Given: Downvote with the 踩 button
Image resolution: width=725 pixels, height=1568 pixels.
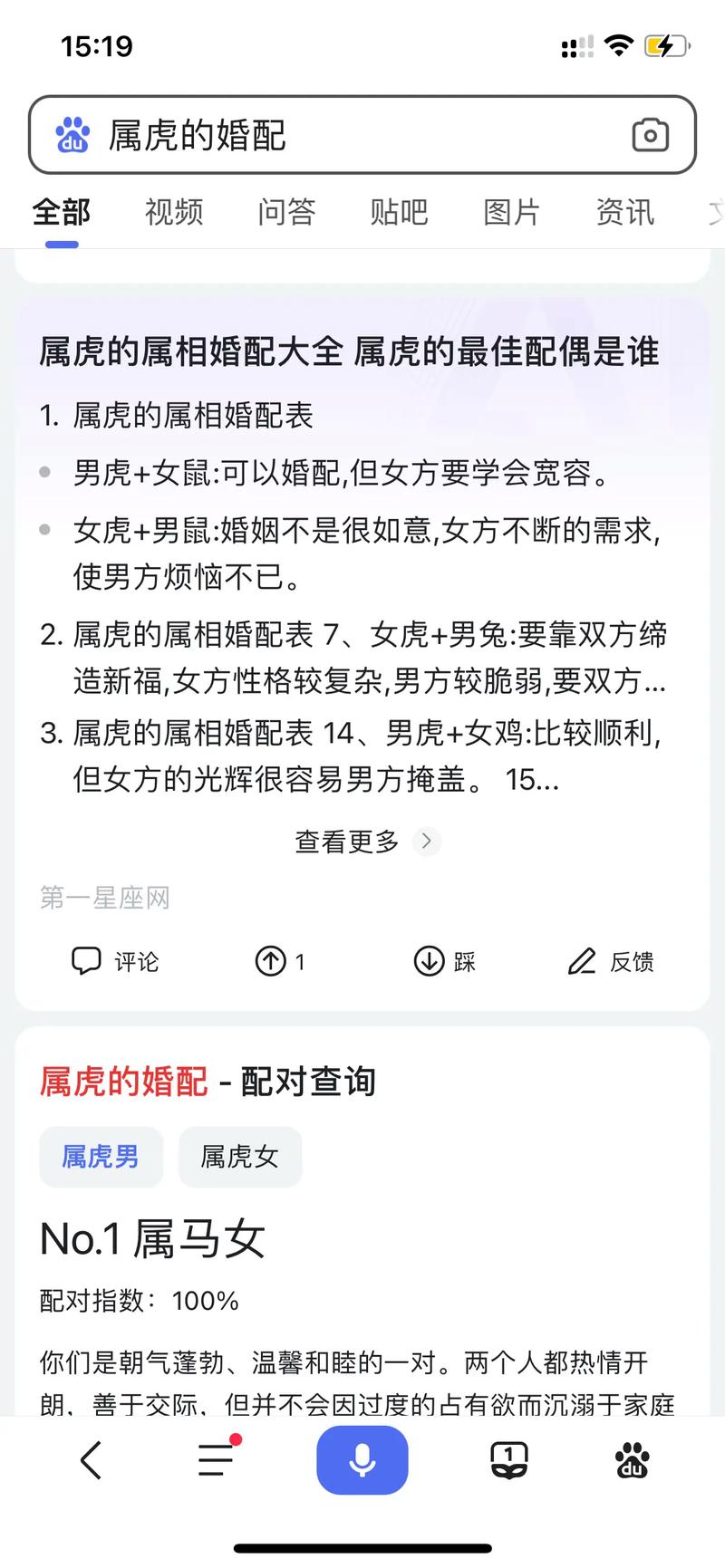Looking at the screenshot, I should pyautogui.click(x=444, y=961).
